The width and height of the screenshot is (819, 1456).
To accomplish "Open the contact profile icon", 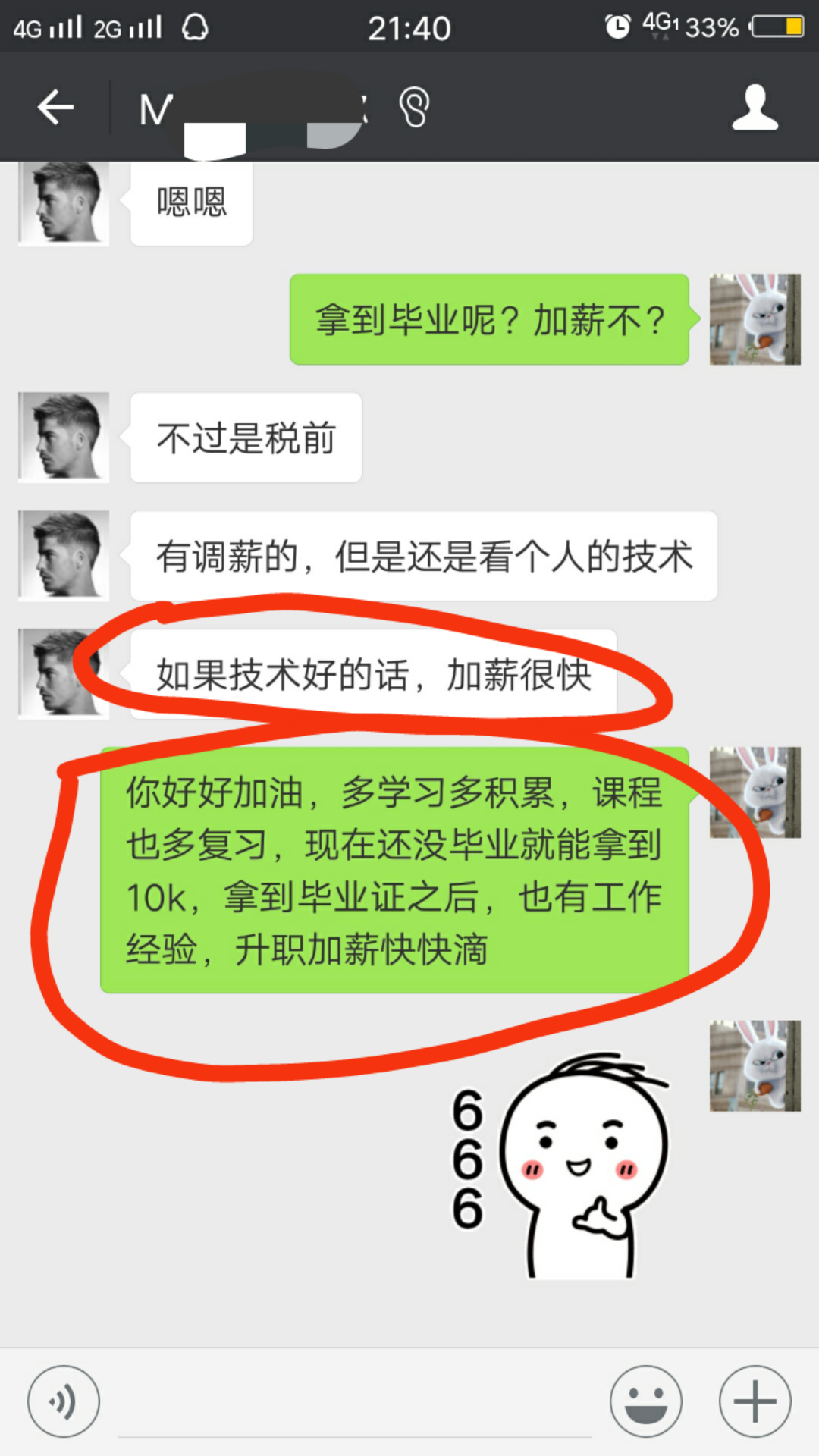I will pos(755,107).
